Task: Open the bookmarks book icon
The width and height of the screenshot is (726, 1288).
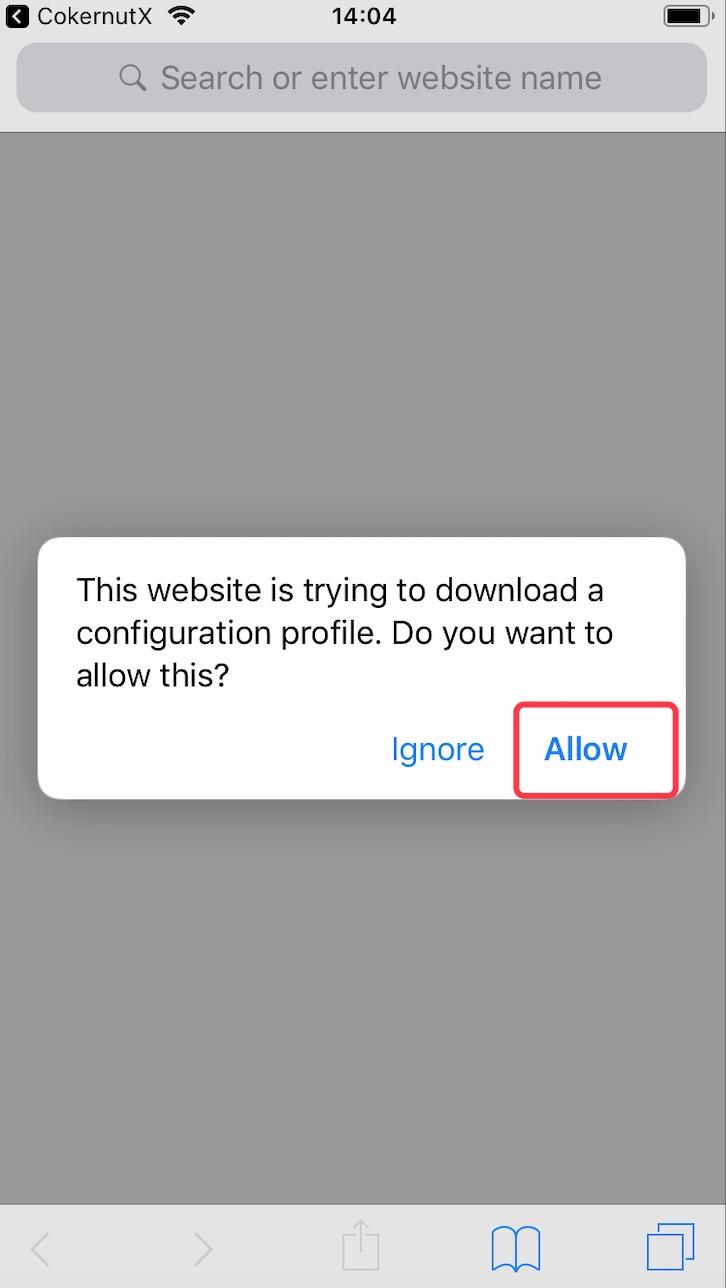Action: coord(516,1247)
